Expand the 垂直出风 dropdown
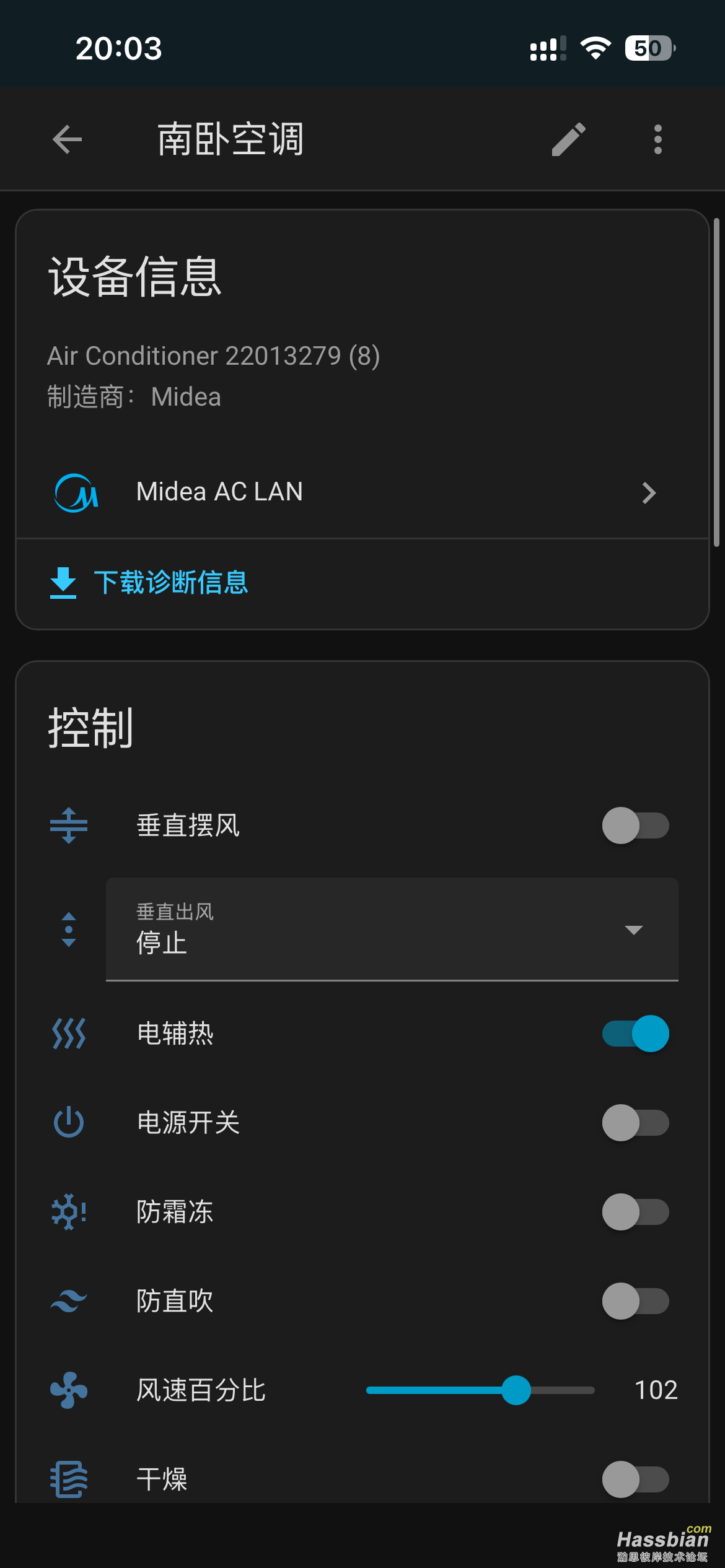 tap(392, 930)
